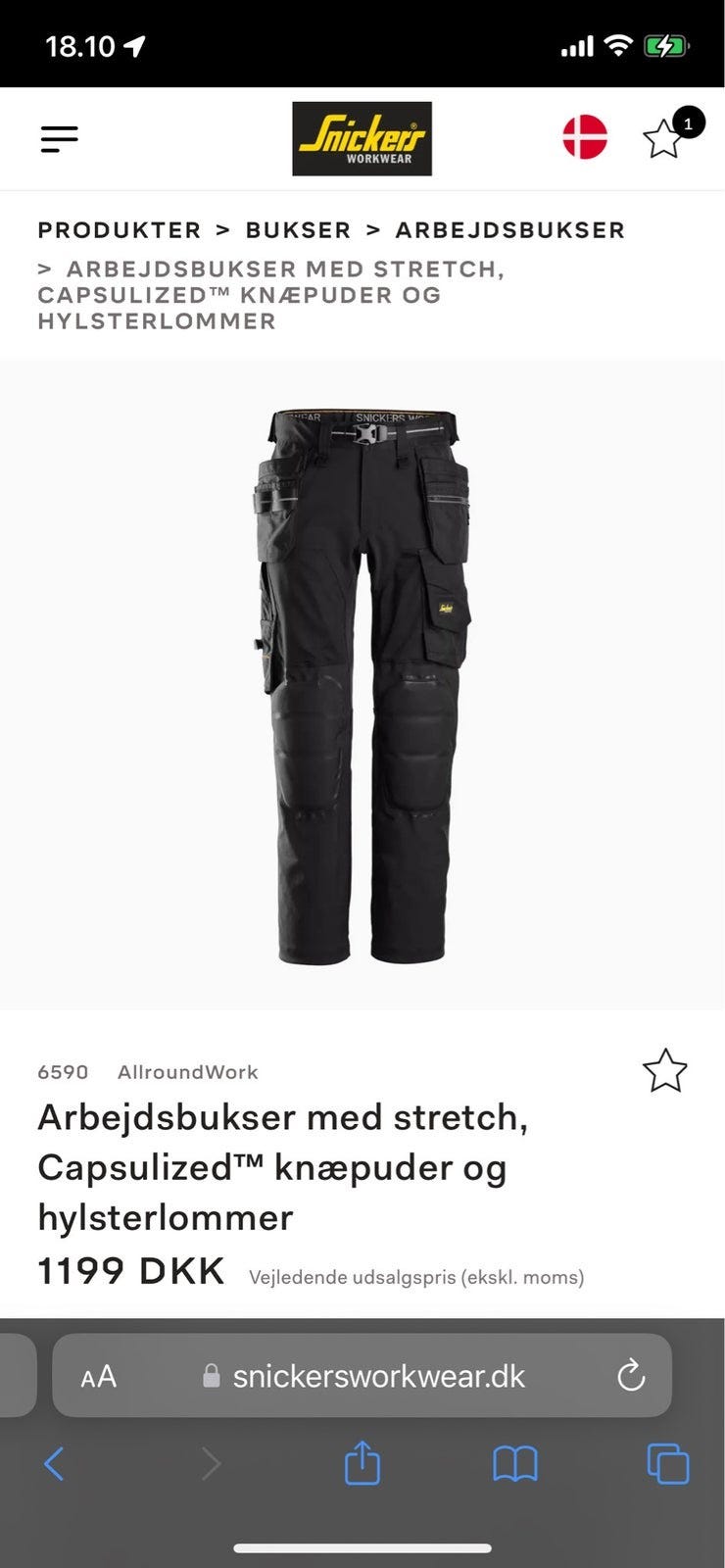The width and height of the screenshot is (725, 1568).
Task: Go to Snickers Workwear homepage via logo
Action: pos(362,139)
